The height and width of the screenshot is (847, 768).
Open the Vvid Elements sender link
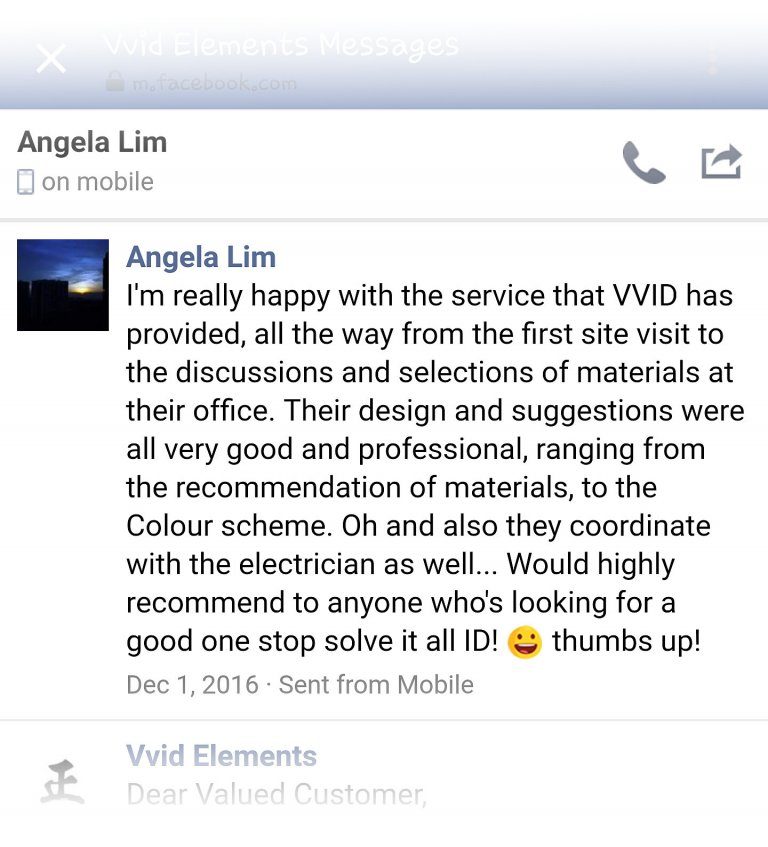tap(221, 756)
